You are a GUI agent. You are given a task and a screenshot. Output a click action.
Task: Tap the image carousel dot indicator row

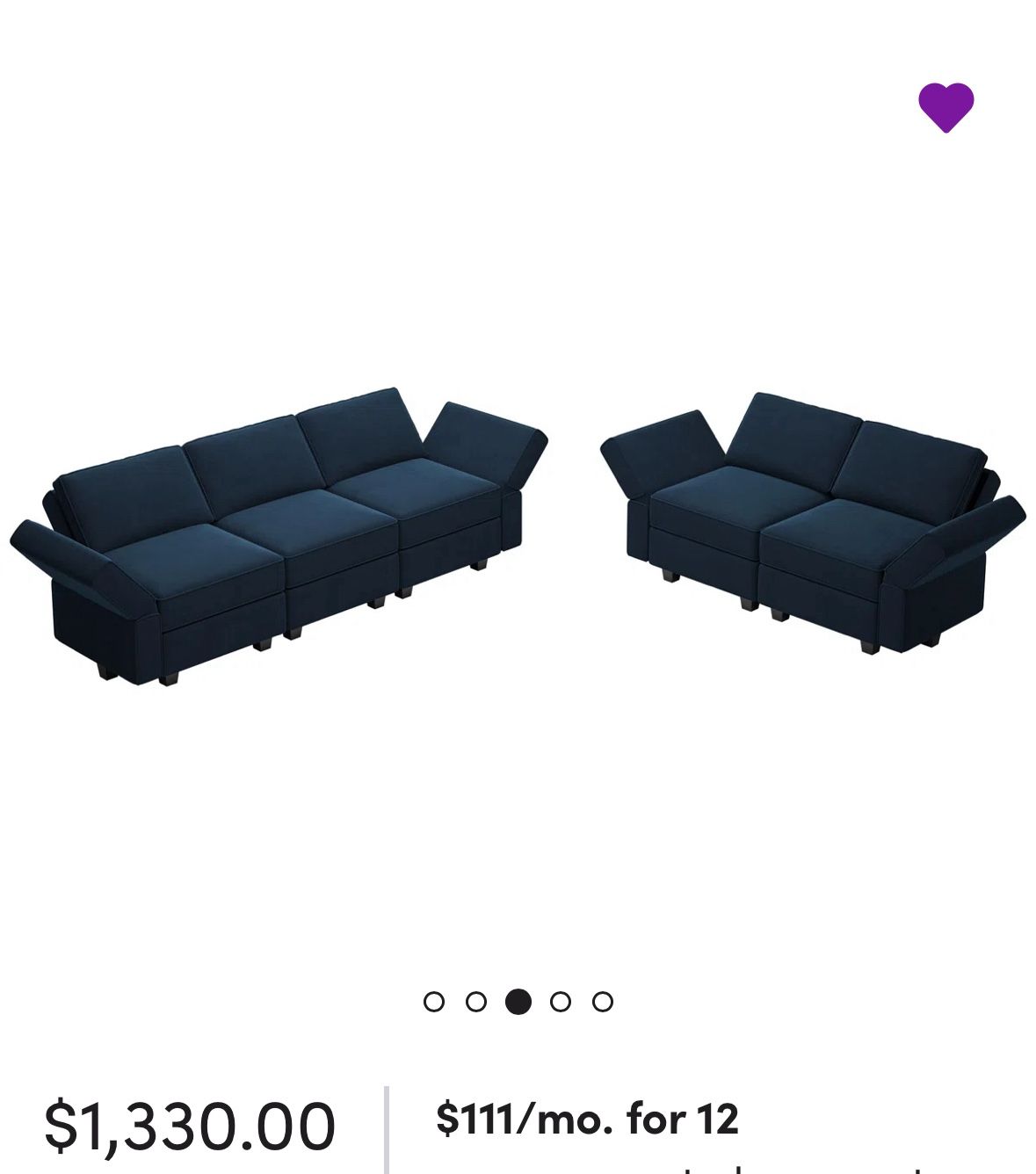click(x=518, y=1000)
